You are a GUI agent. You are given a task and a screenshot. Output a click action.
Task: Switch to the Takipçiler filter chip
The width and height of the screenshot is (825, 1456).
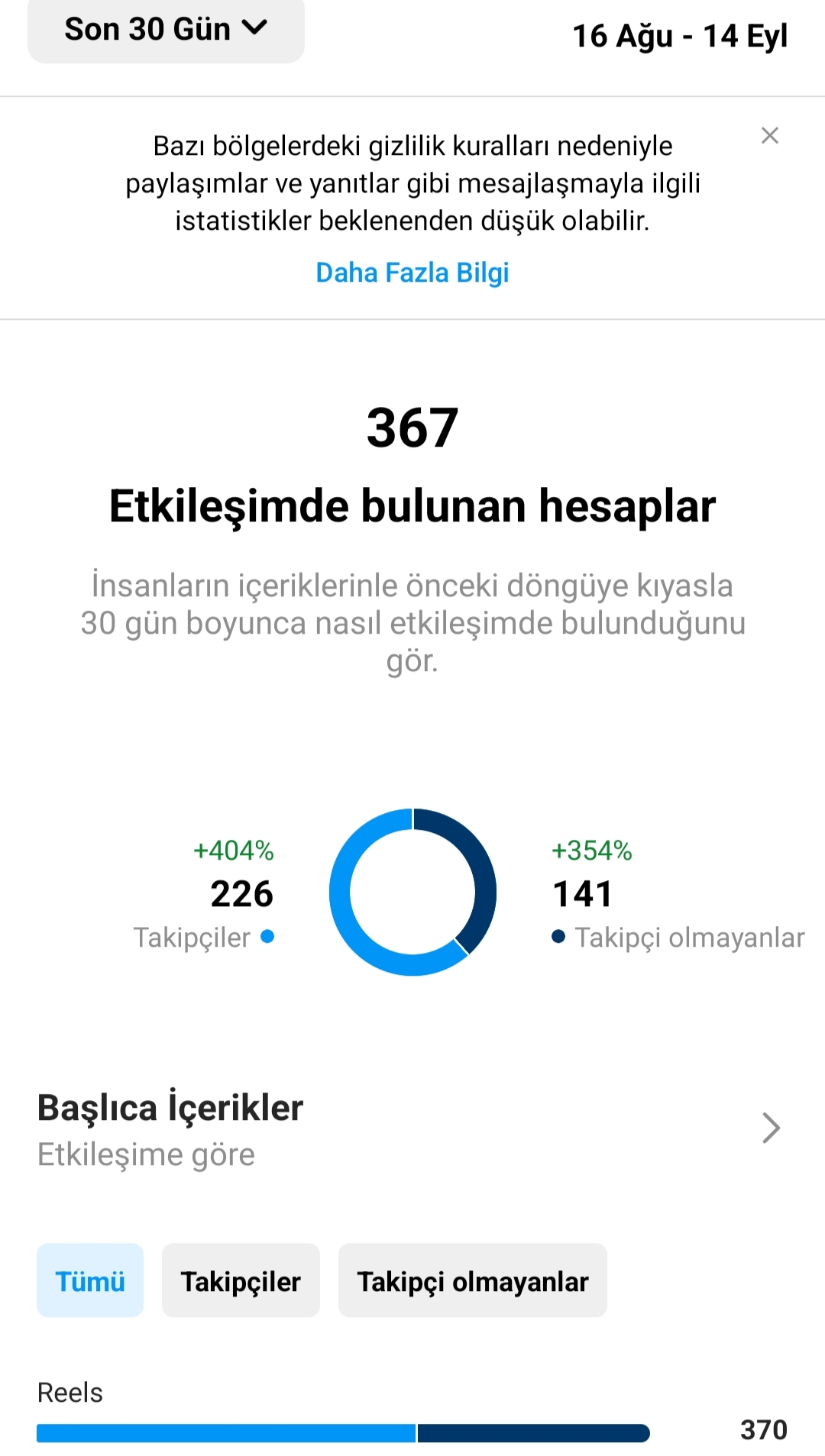(x=241, y=1281)
